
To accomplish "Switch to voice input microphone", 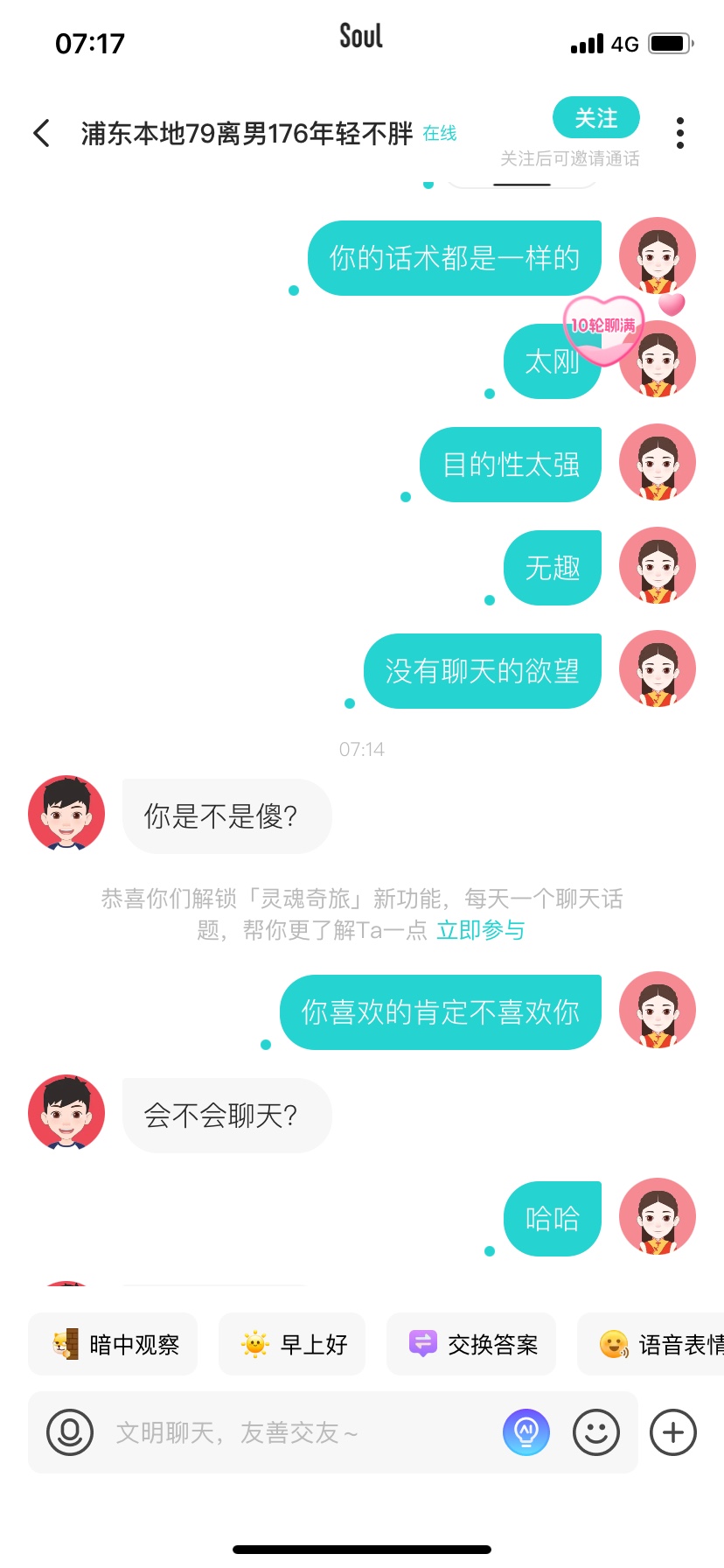I will coord(70,1432).
